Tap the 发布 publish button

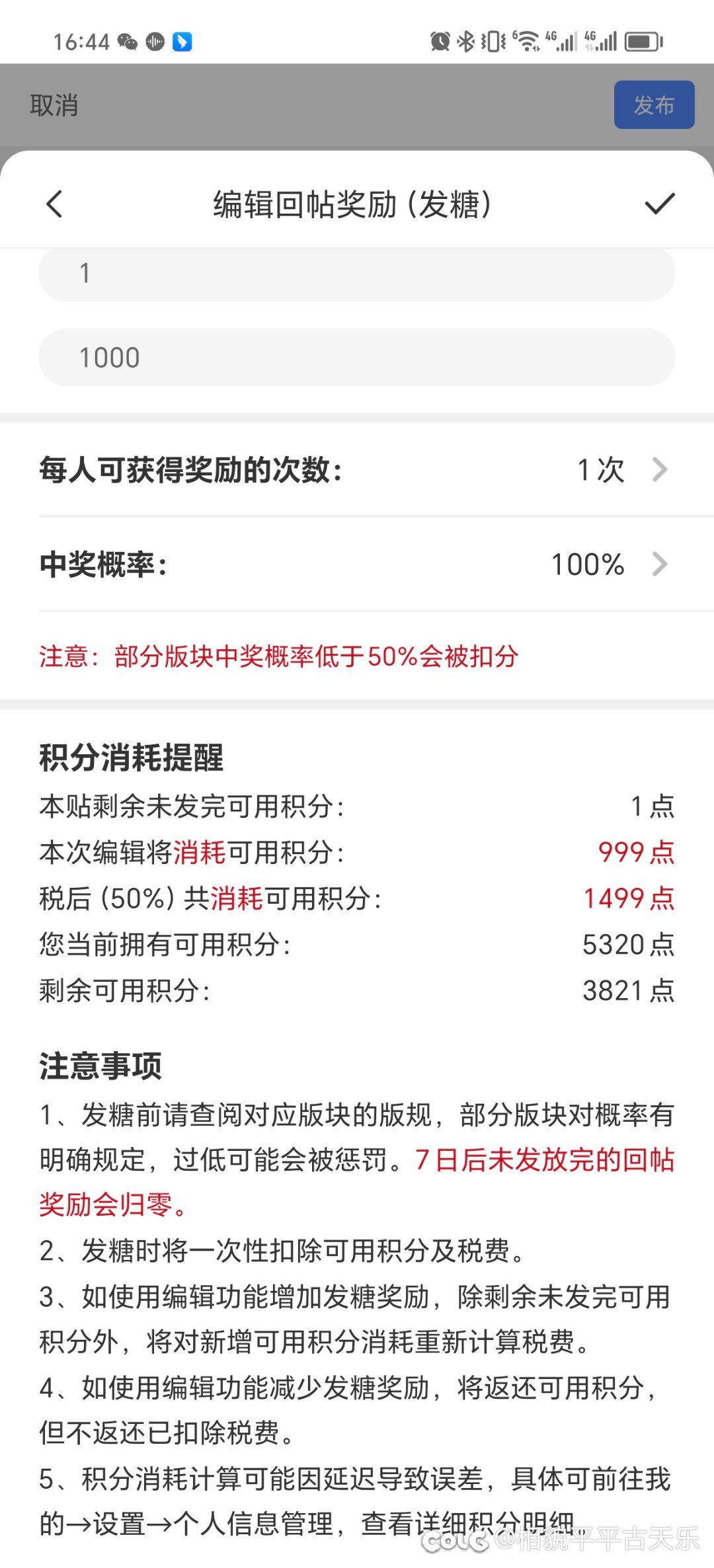pos(654,104)
